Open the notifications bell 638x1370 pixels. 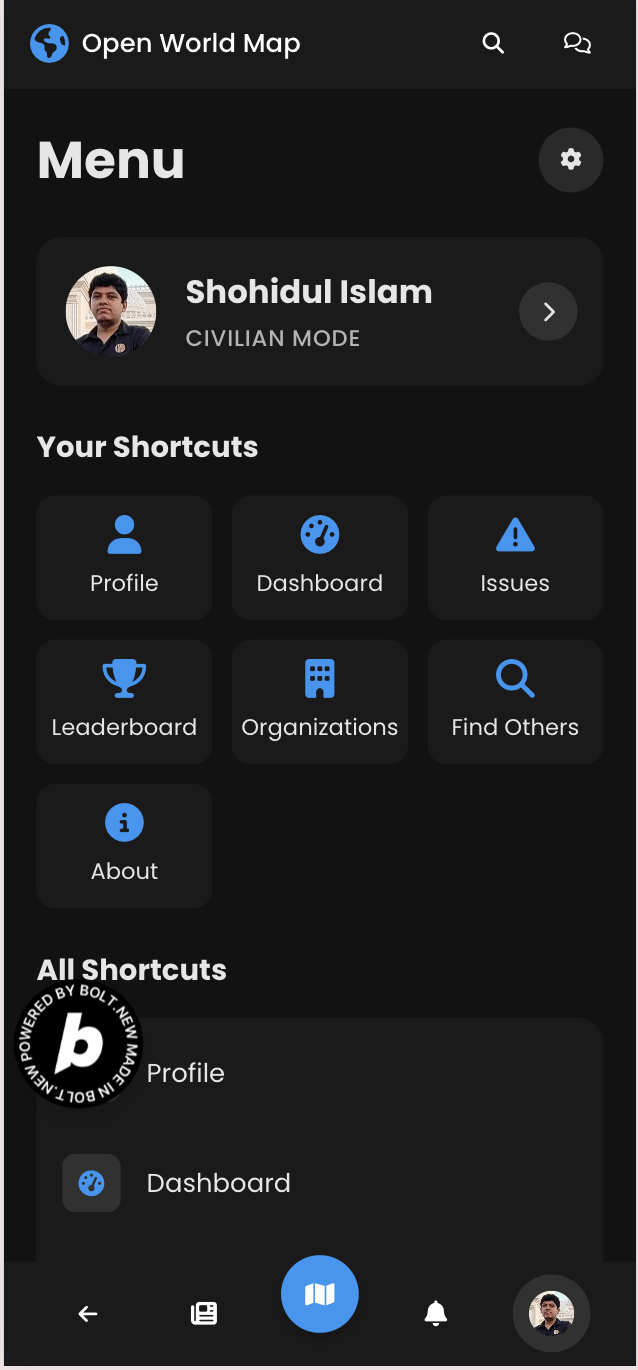pyautogui.click(x=436, y=1314)
